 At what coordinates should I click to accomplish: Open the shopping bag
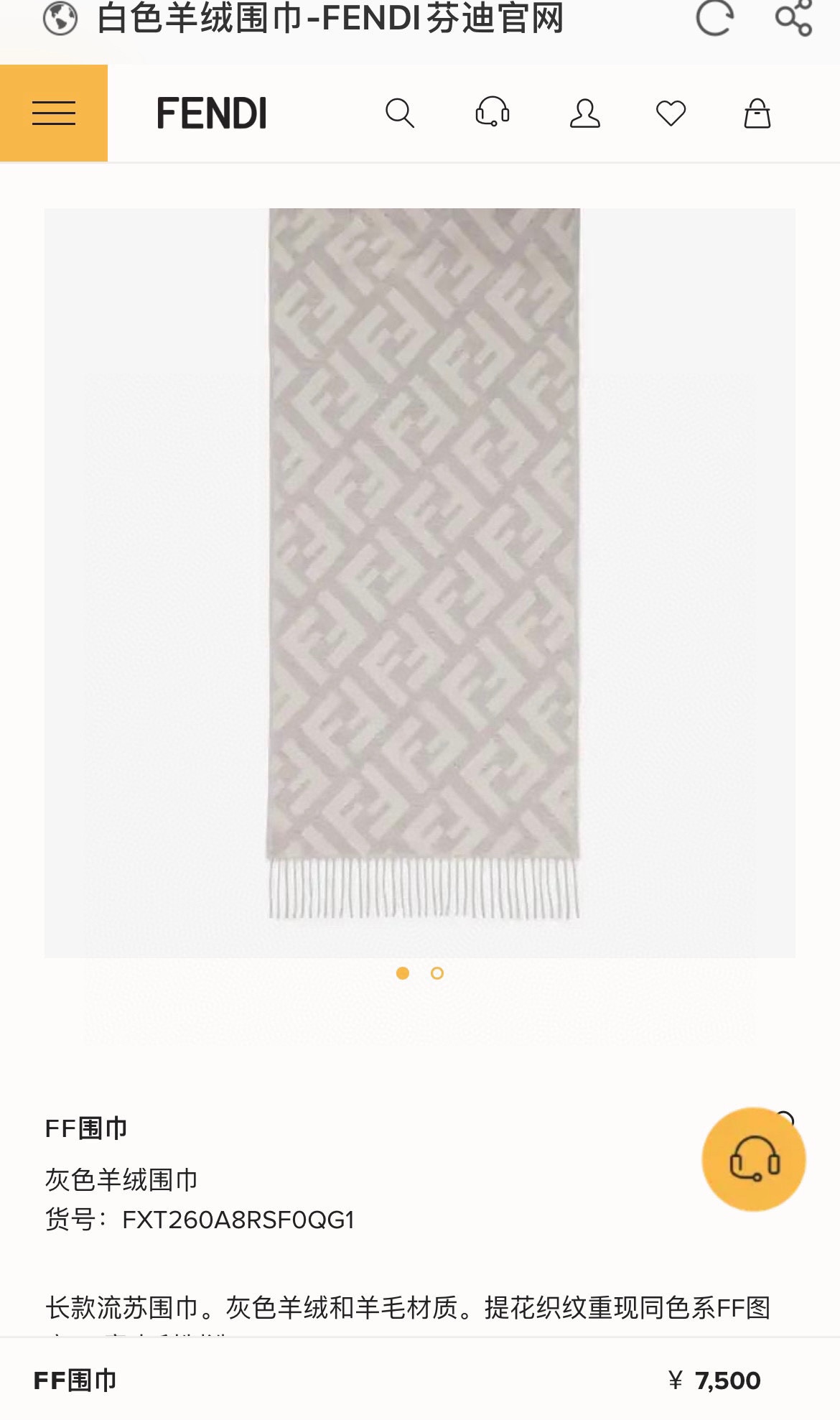(757, 113)
